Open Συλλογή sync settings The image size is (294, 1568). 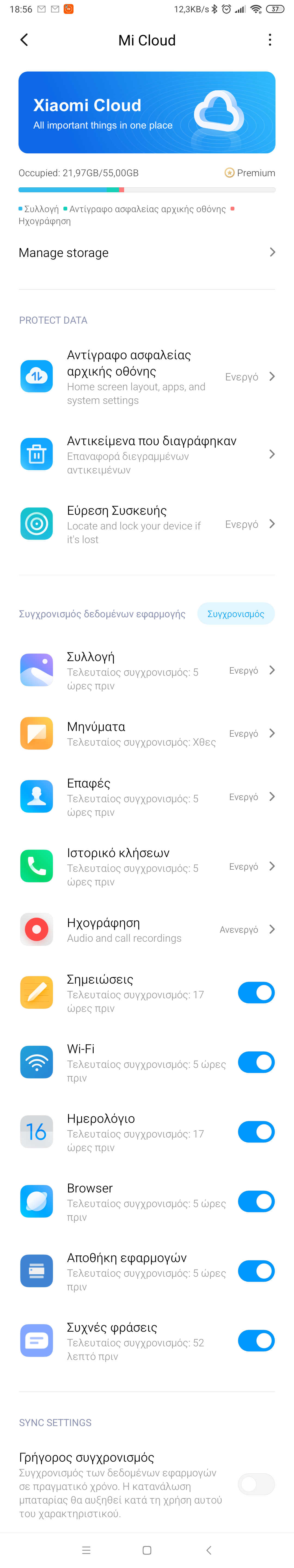(x=146, y=670)
